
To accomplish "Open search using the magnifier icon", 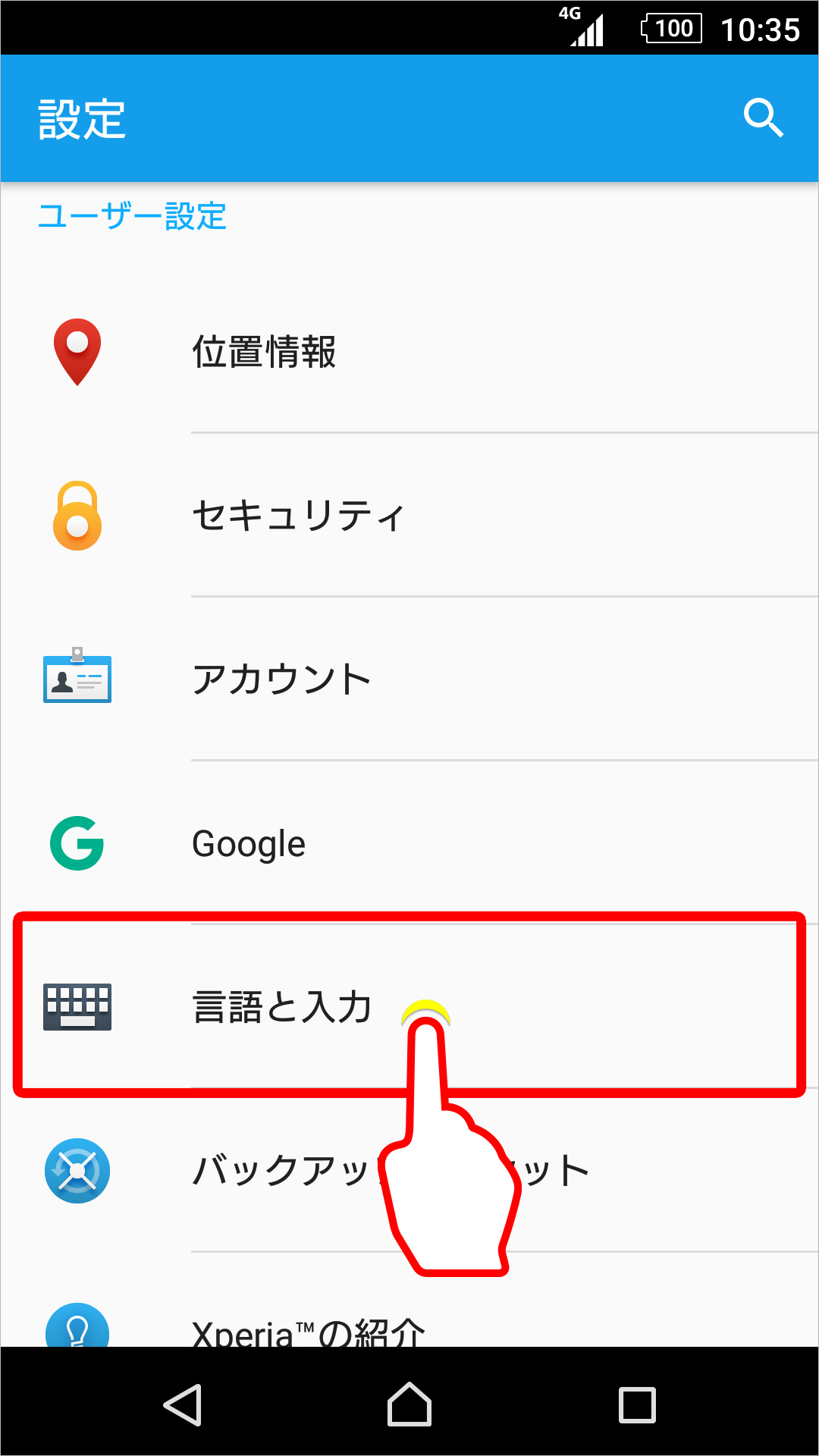I will [x=763, y=118].
